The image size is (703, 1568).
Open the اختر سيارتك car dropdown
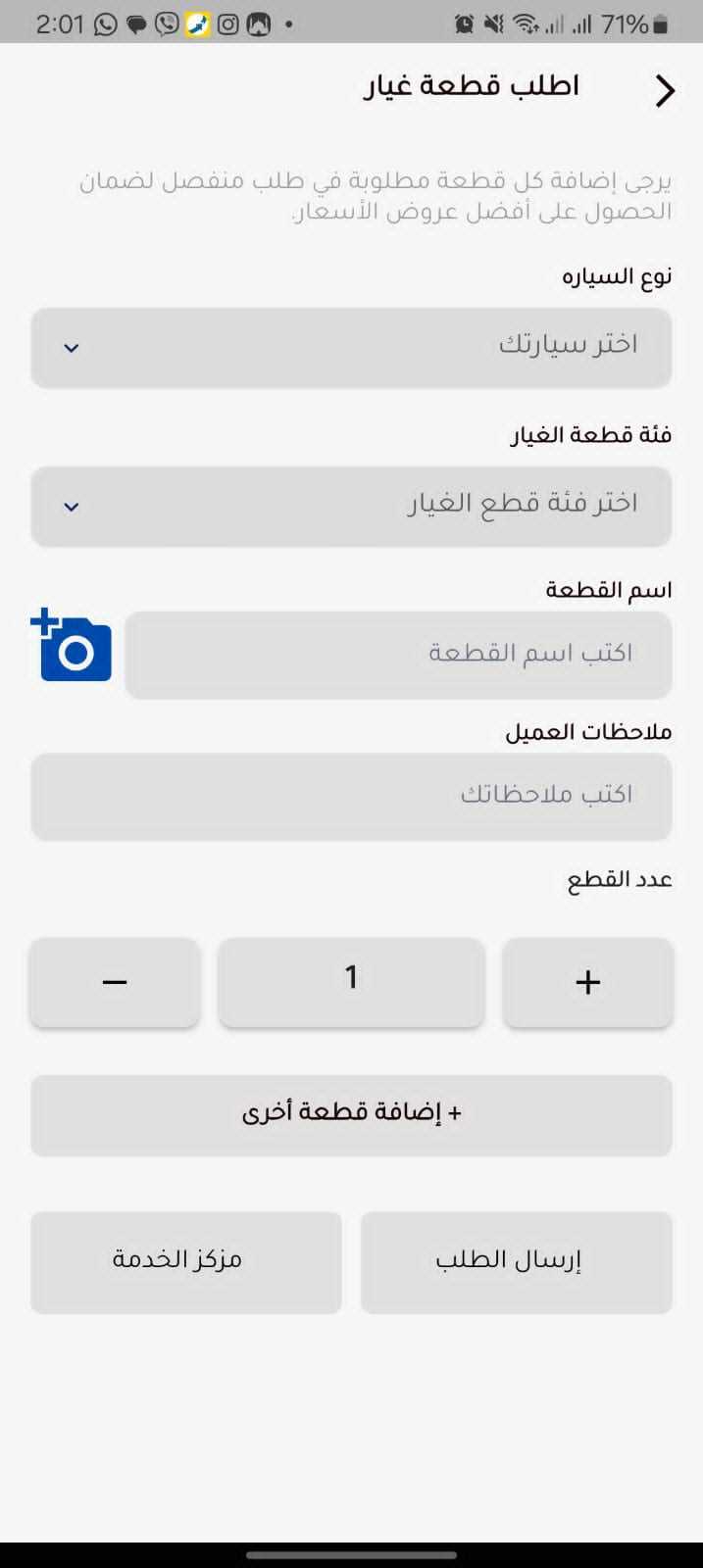[x=351, y=347]
